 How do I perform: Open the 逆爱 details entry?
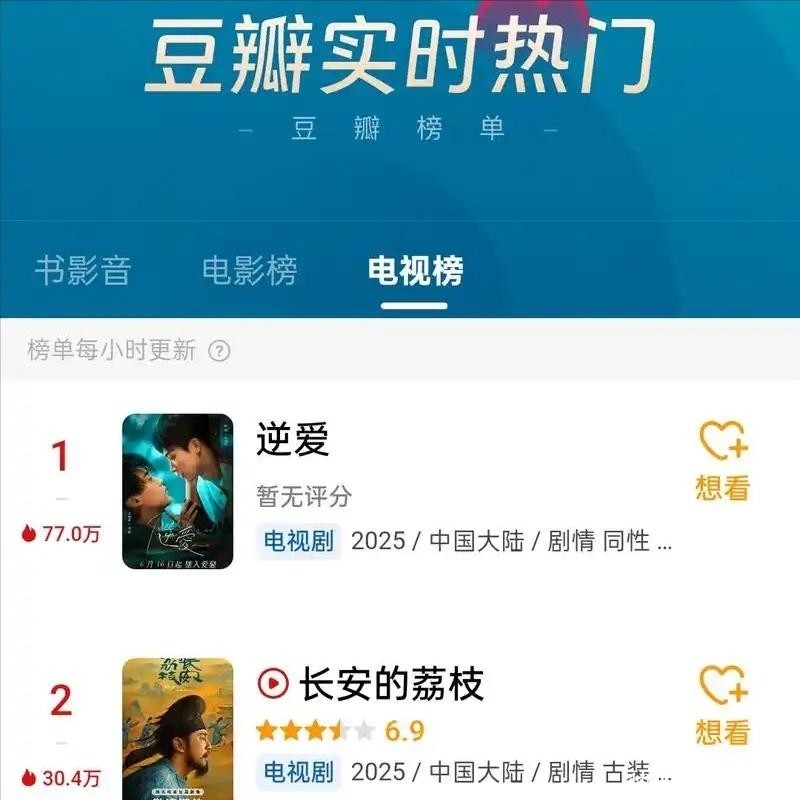click(293, 440)
